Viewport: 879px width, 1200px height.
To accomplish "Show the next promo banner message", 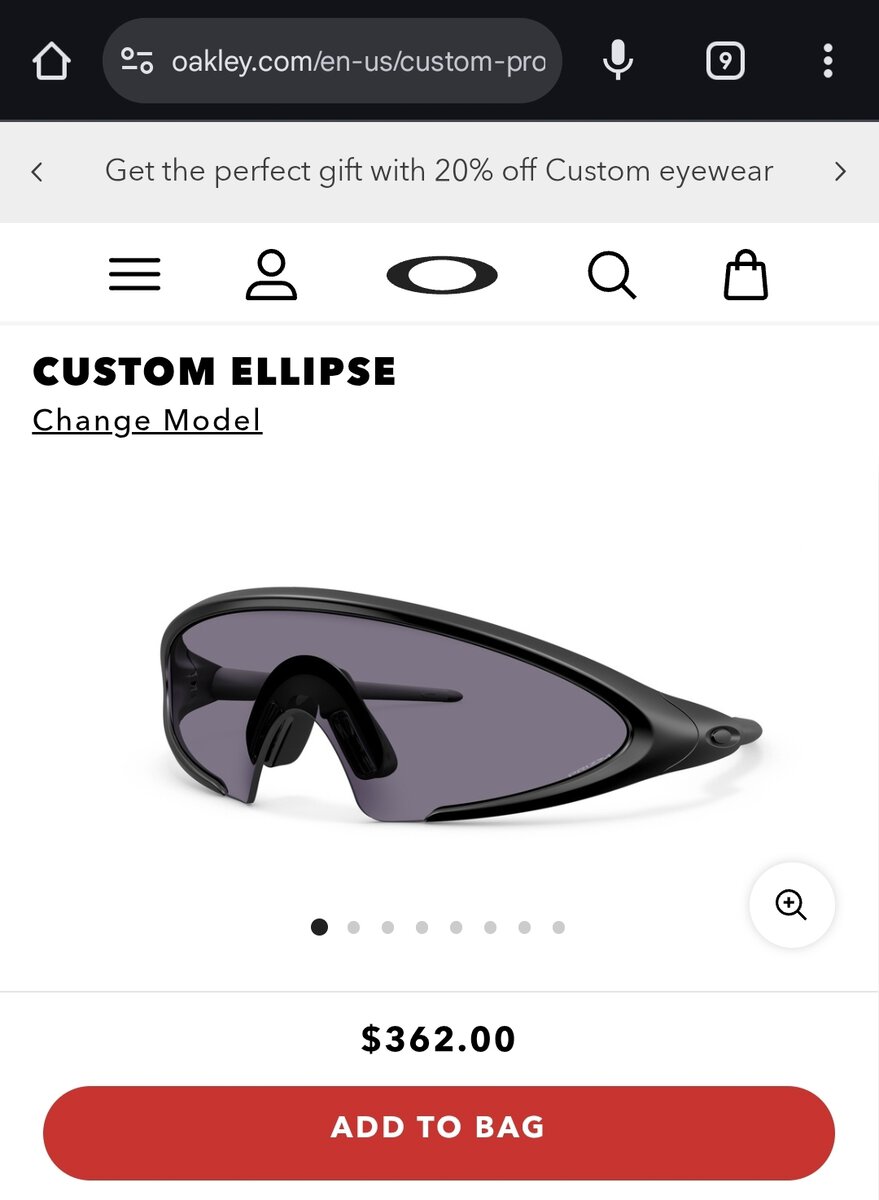I will (840, 172).
